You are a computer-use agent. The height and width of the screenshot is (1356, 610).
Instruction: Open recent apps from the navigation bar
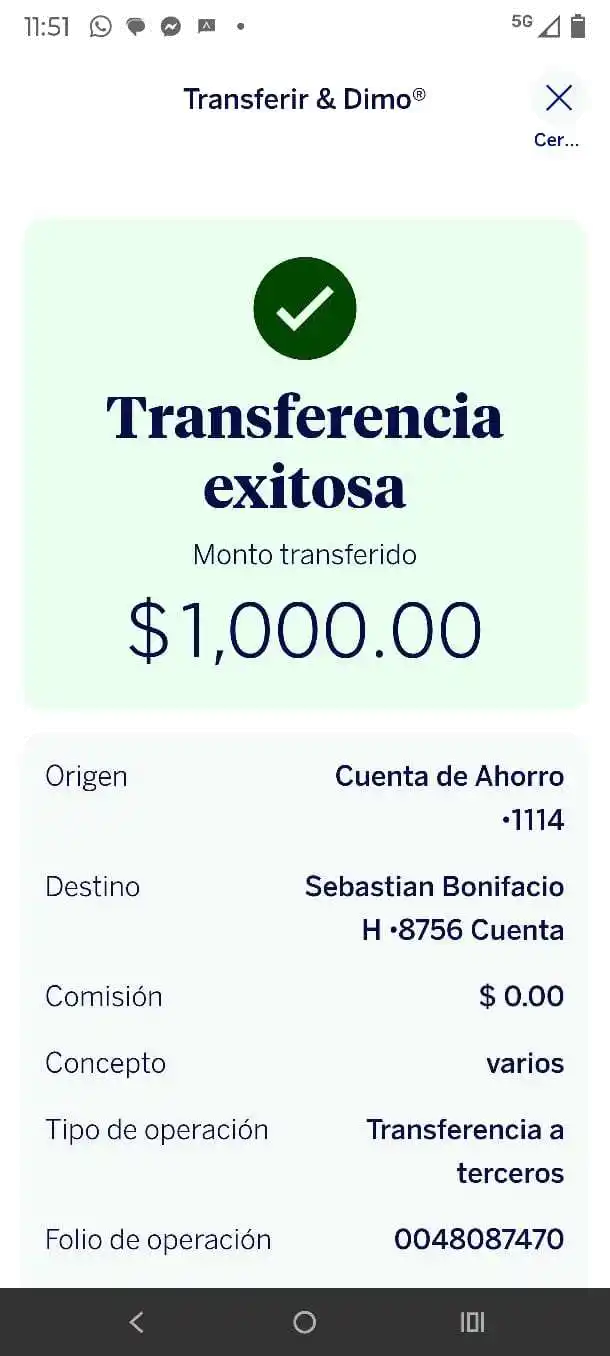tap(472, 1322)
